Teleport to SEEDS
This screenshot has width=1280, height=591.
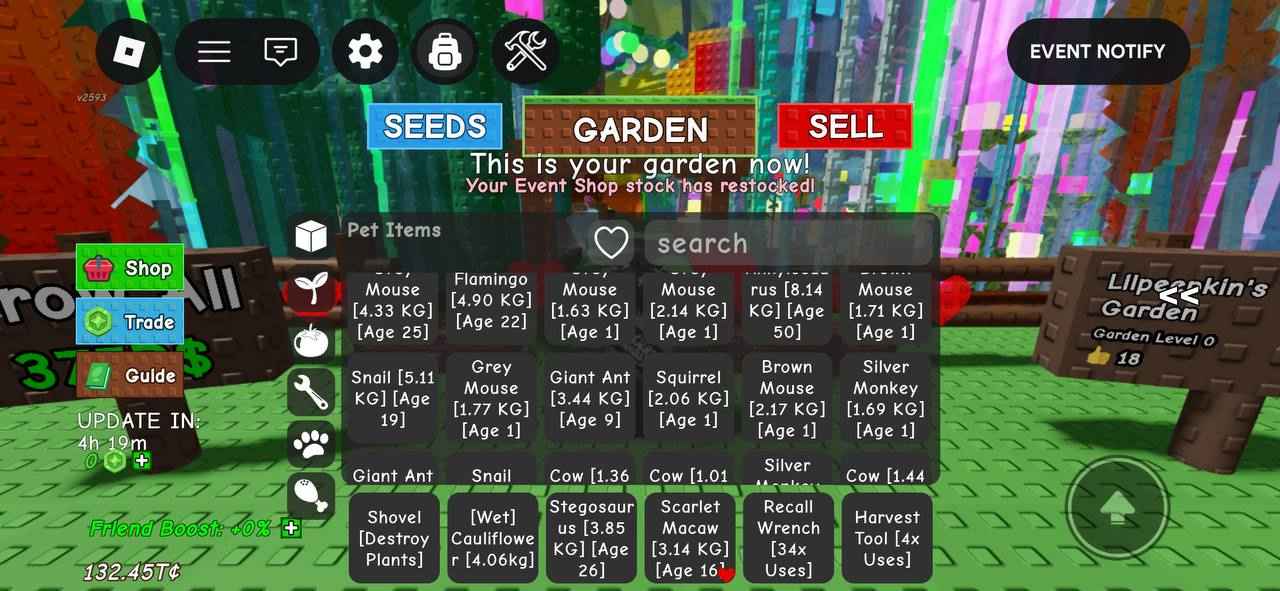pos(434,127)
